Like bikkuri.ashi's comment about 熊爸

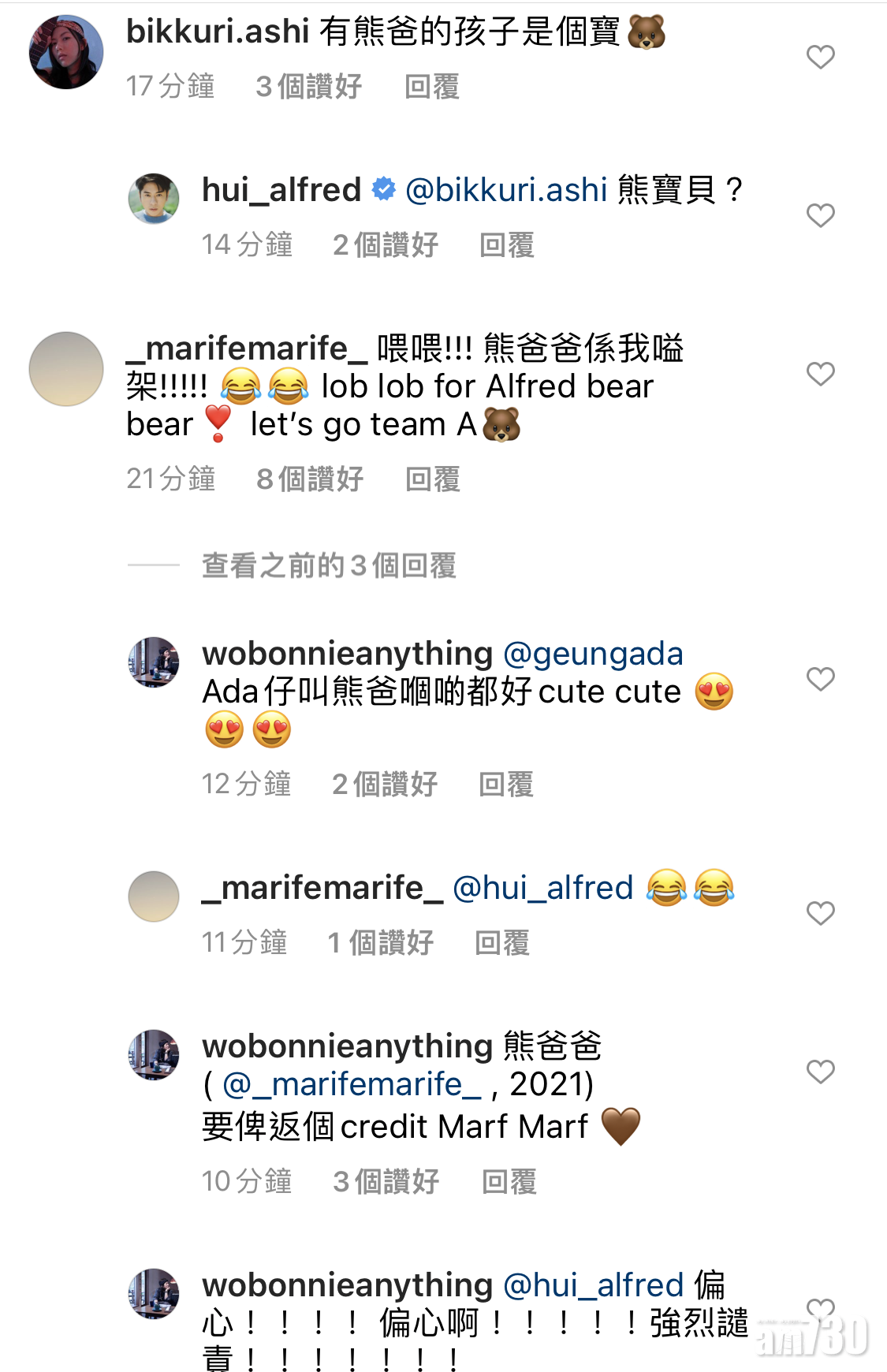(x=820, y=57)
